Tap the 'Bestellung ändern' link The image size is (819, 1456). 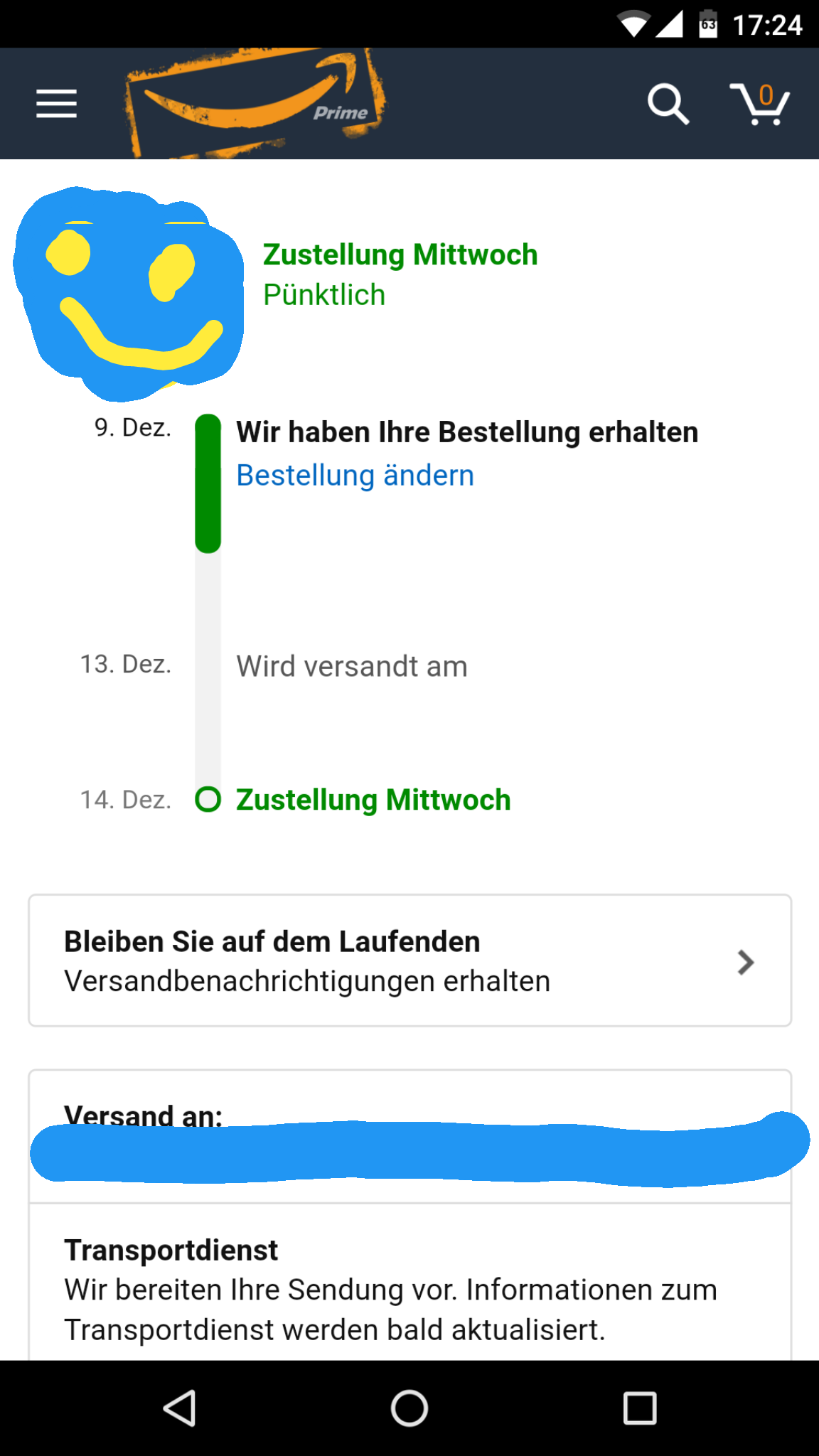tap(355, 476)
